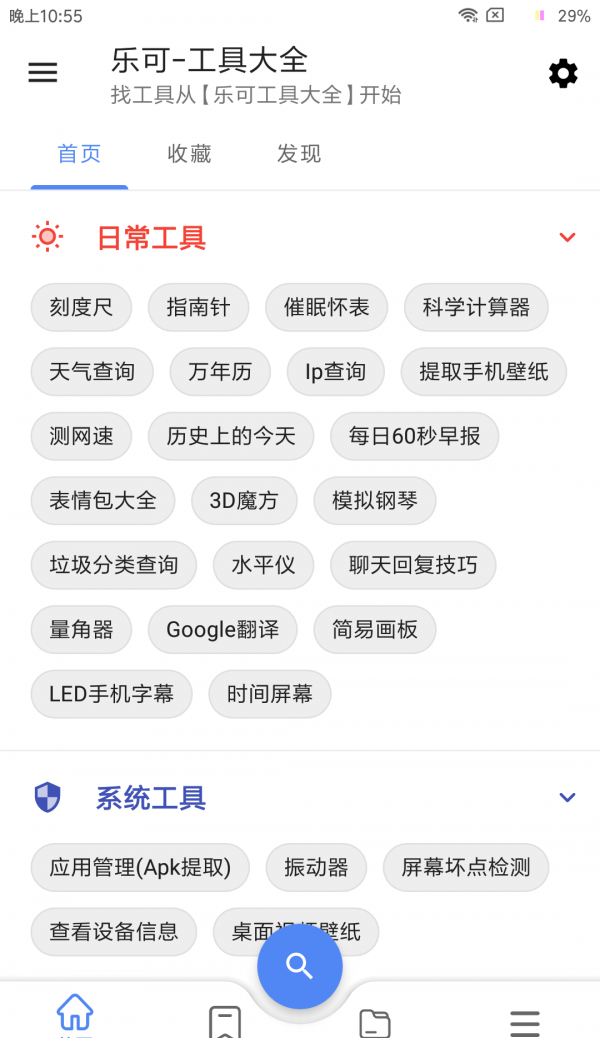Start the 测网速 tool
The image size is (600, 1038).
[82, 436]
